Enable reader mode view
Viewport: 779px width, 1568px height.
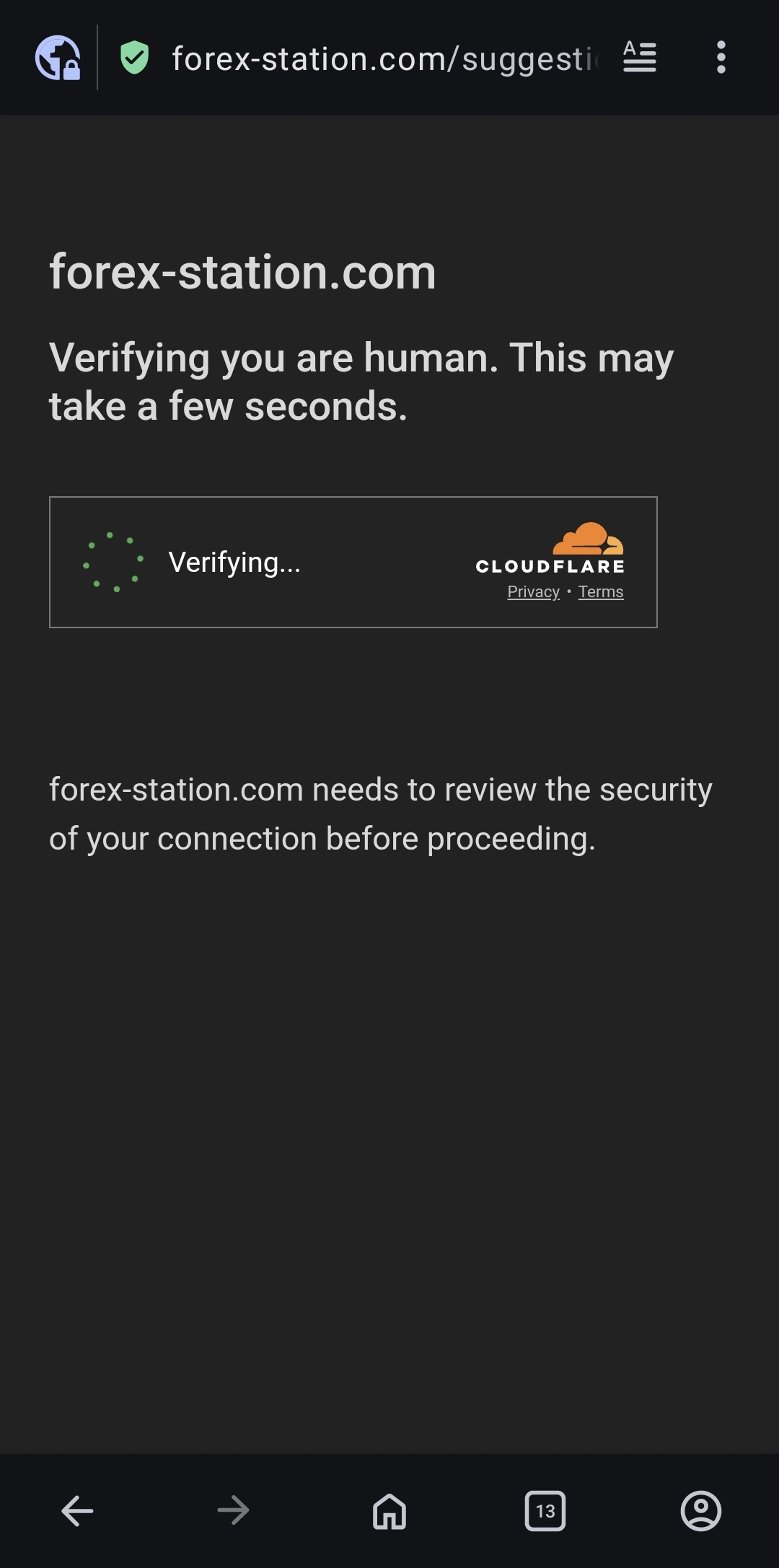(x=639, y=57)
